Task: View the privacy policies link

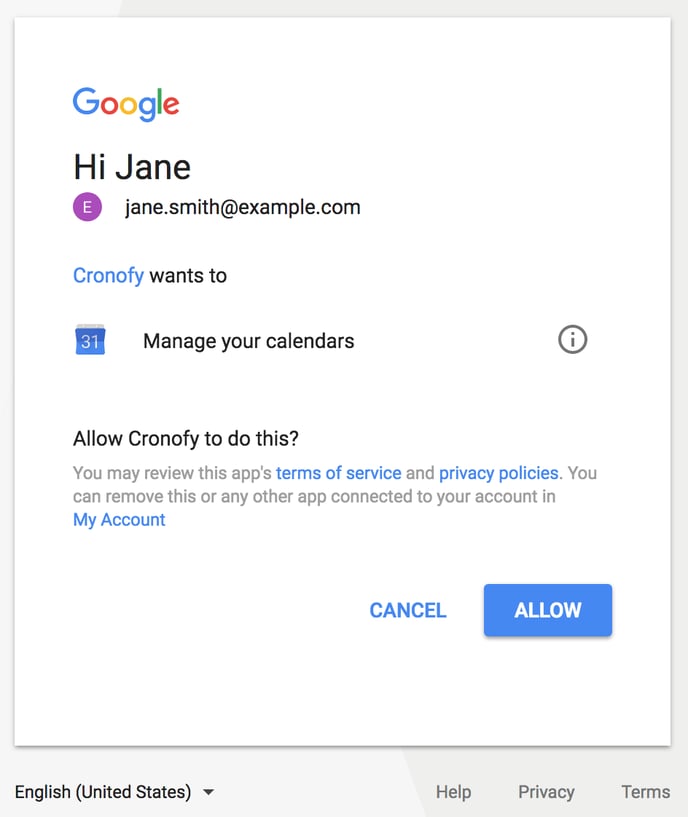Action: [499, 473]
